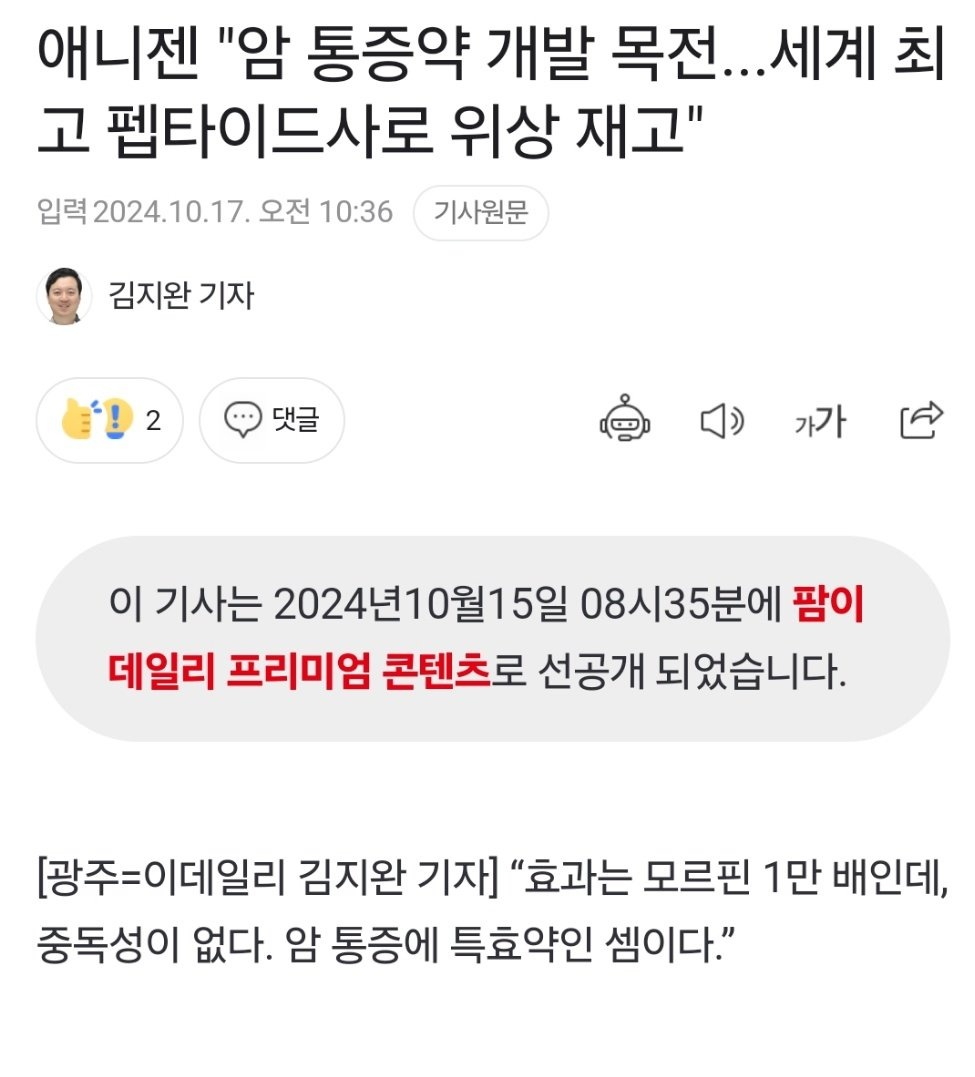975x1077 pixels.
Task: Open reporter 김지완 기자's profile
Action: 181,296
